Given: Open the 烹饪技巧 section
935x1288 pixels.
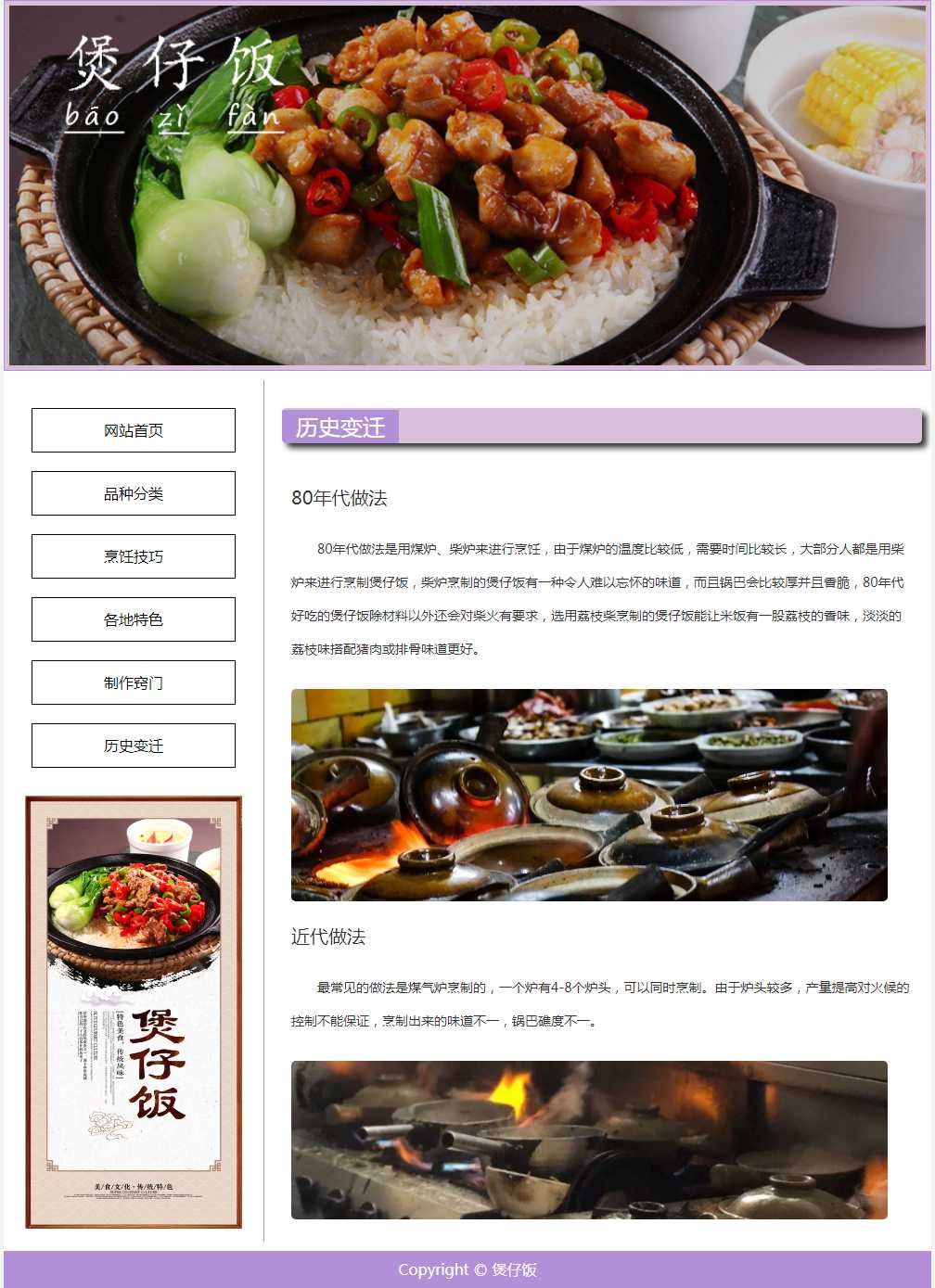Looking at the screenshot, I should click(x=134, y=556).
